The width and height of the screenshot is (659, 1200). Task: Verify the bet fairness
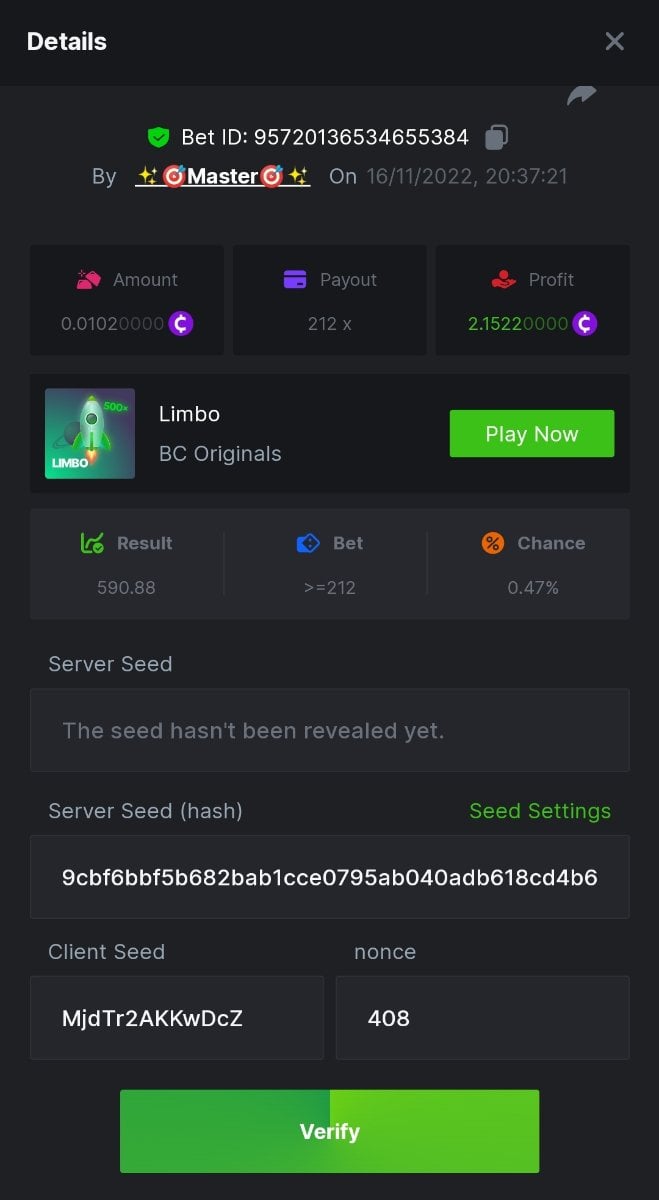click(329, 1131)
